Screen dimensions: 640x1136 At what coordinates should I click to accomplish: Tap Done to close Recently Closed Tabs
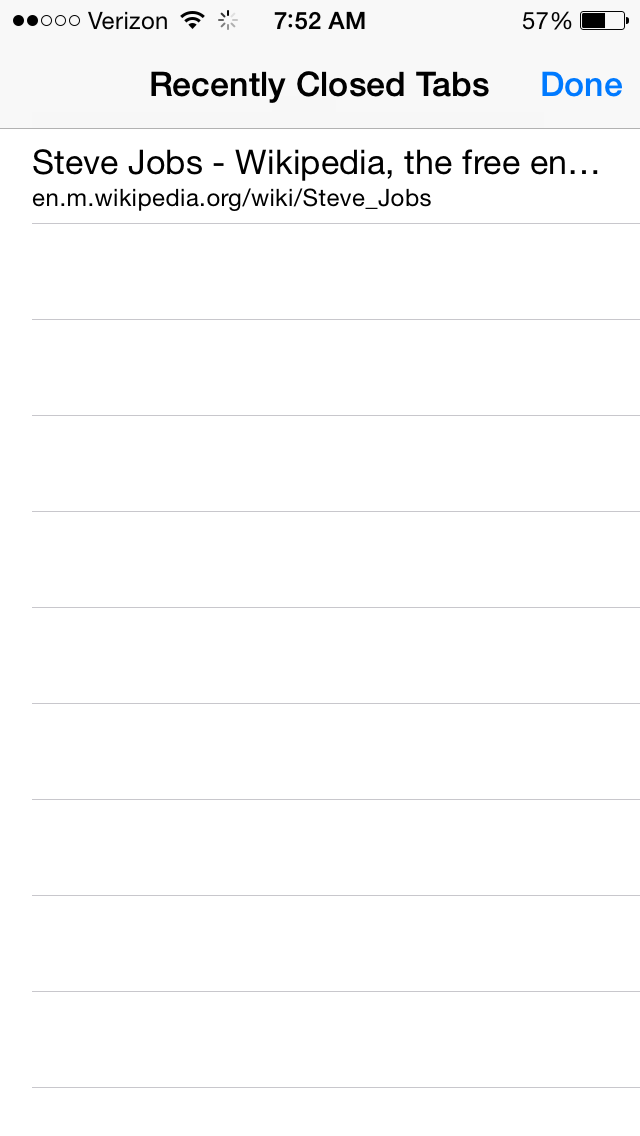click(581, 85)
